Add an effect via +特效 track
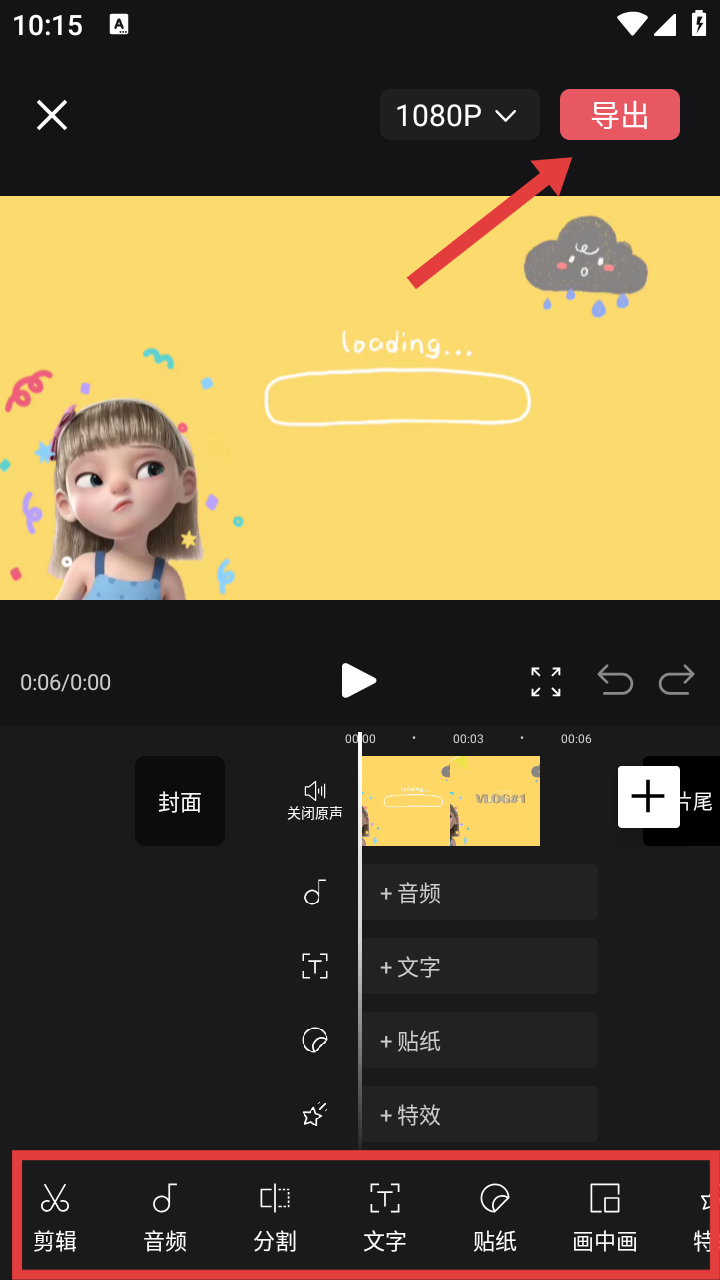 (x=479, y=1114)
